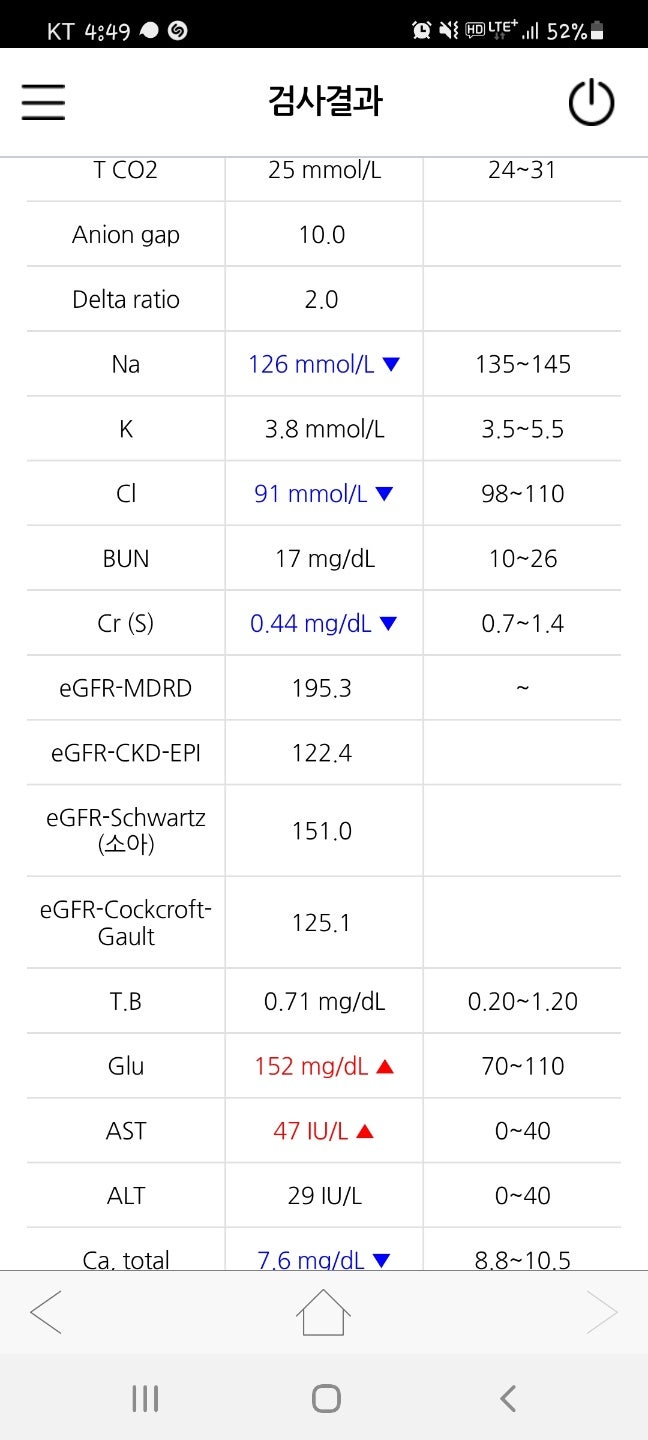Go to the next page arrow

click(602, 1312)
